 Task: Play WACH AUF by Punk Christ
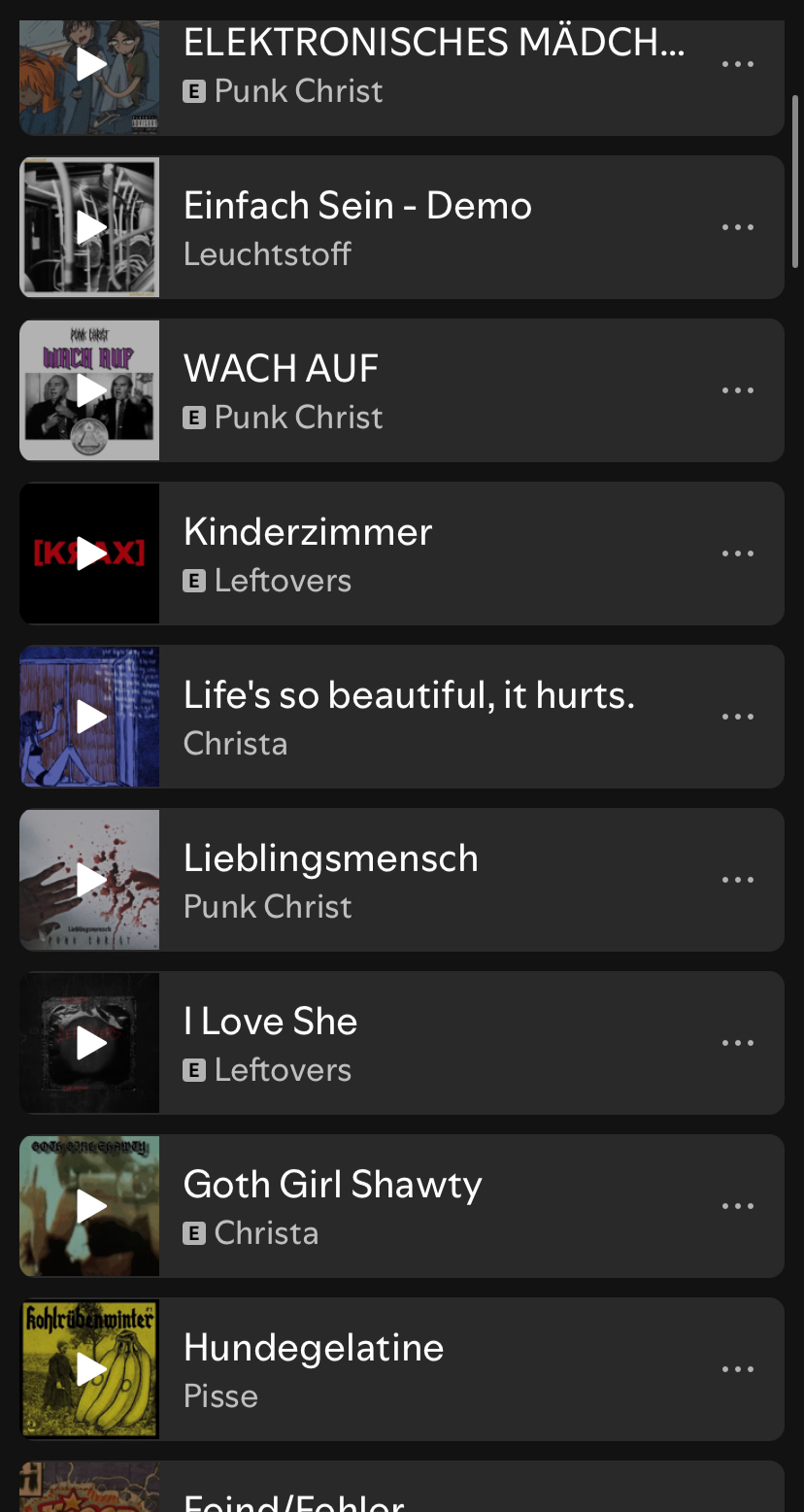[90, 390]
